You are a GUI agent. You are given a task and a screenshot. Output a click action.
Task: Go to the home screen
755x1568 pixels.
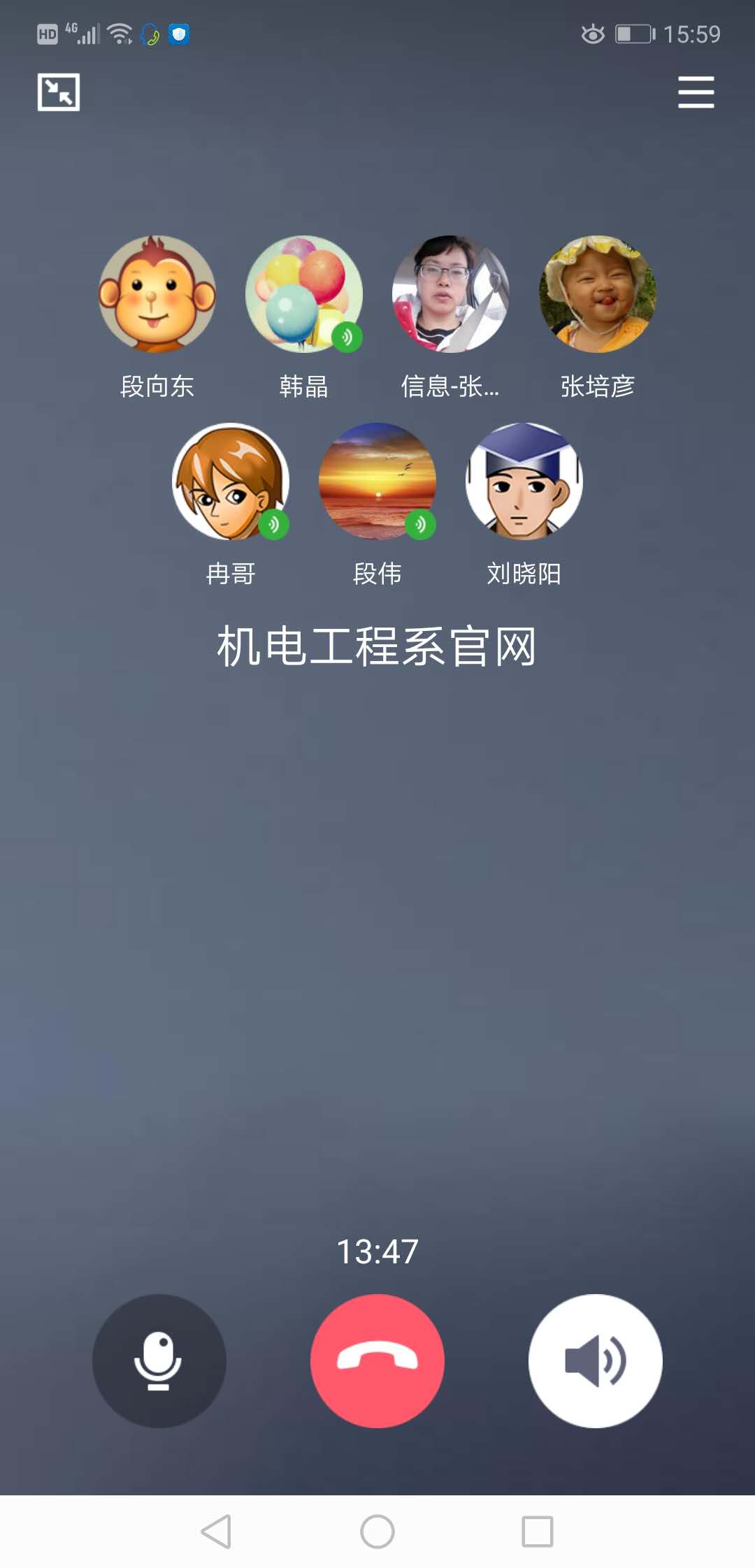(377, 1532)
